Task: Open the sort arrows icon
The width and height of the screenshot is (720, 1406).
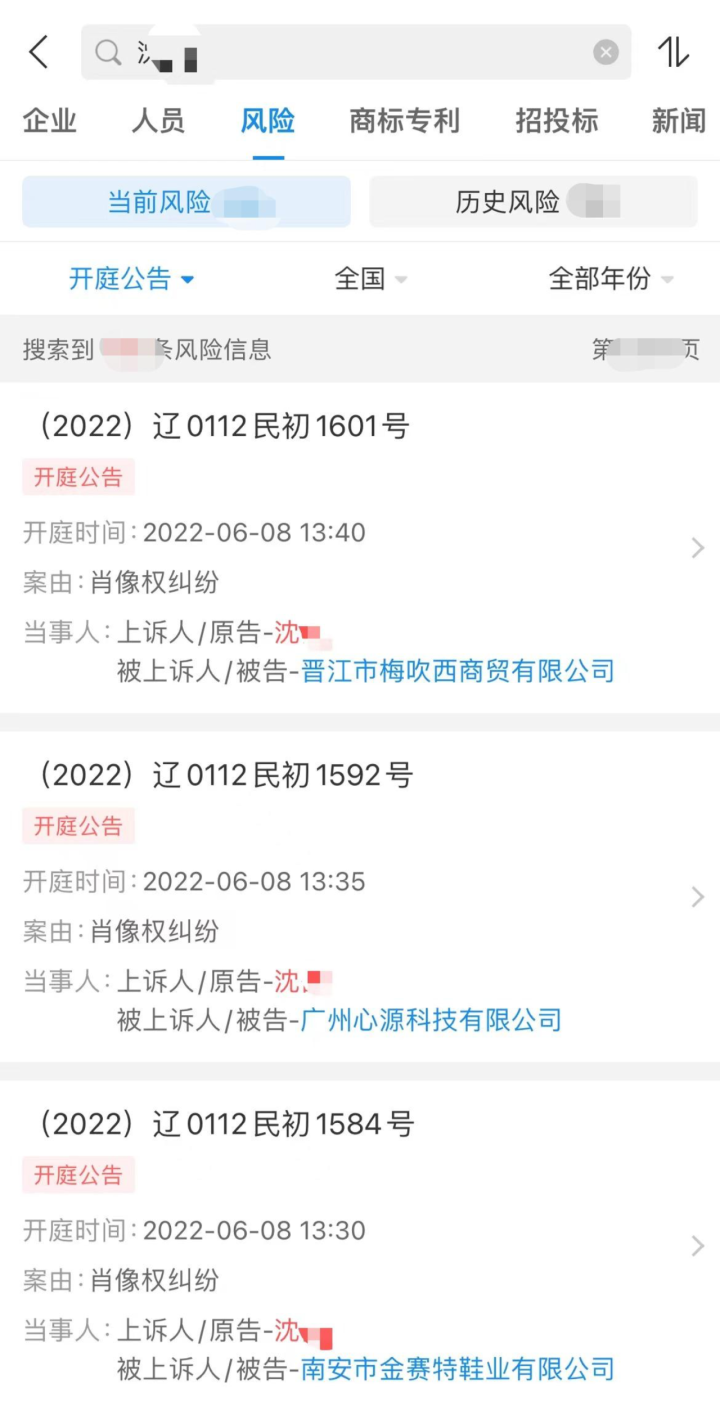Action: 674,52
